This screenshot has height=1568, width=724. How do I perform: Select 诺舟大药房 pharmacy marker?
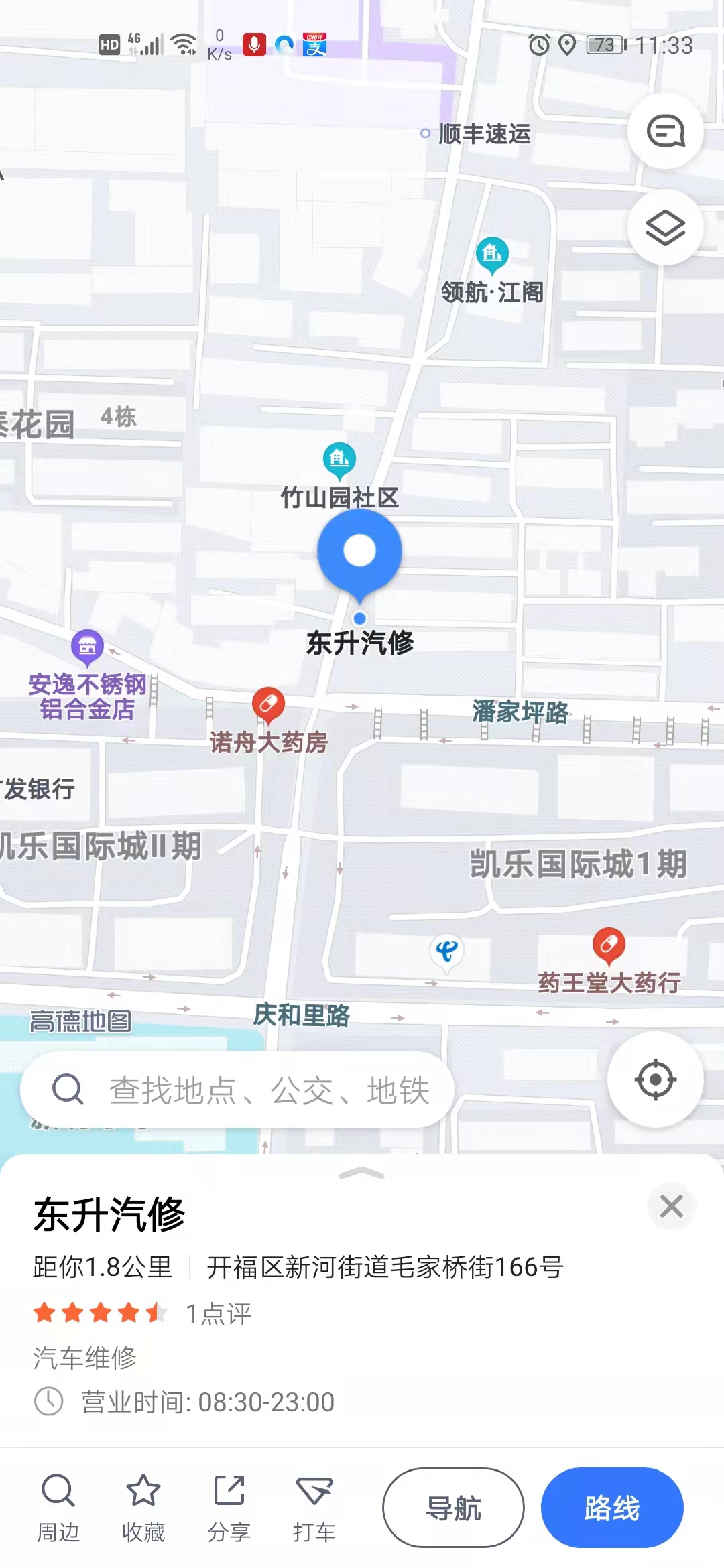click(x=268, y=705)
